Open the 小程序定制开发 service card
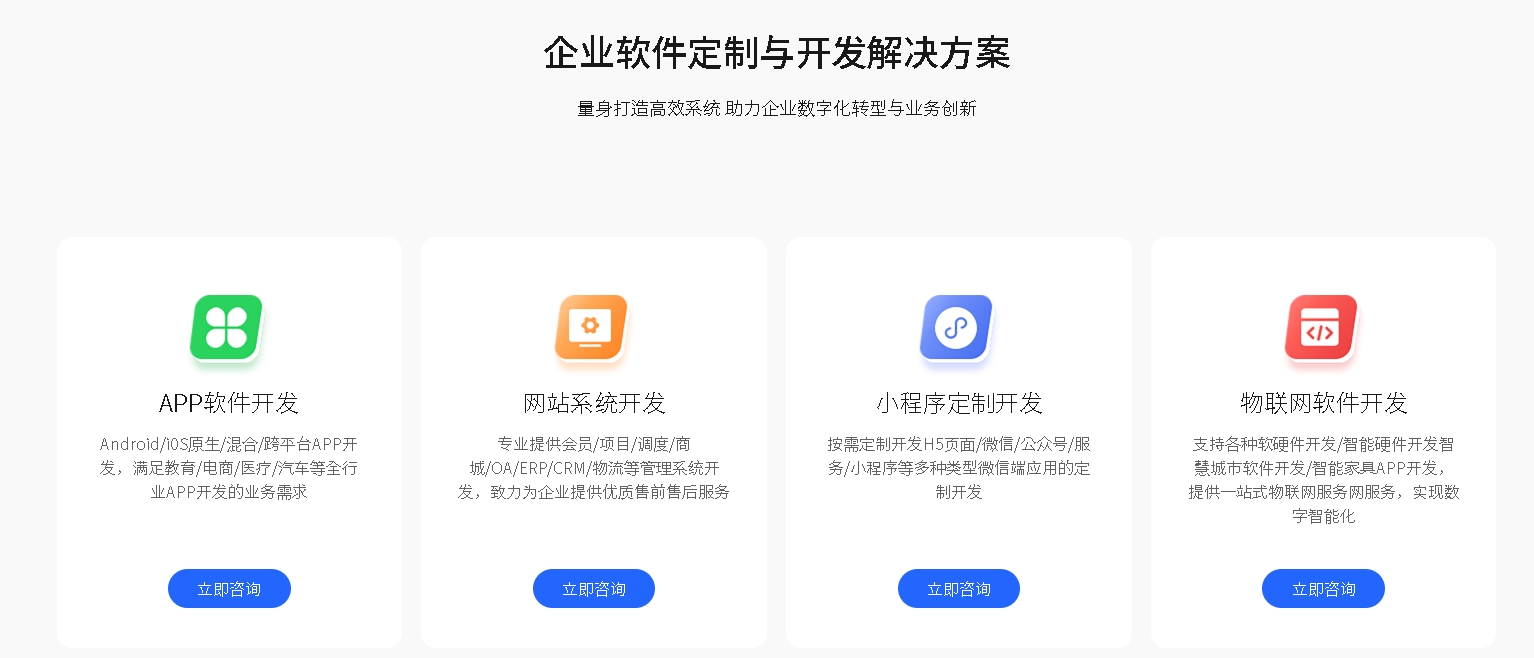 click(959, 403)
